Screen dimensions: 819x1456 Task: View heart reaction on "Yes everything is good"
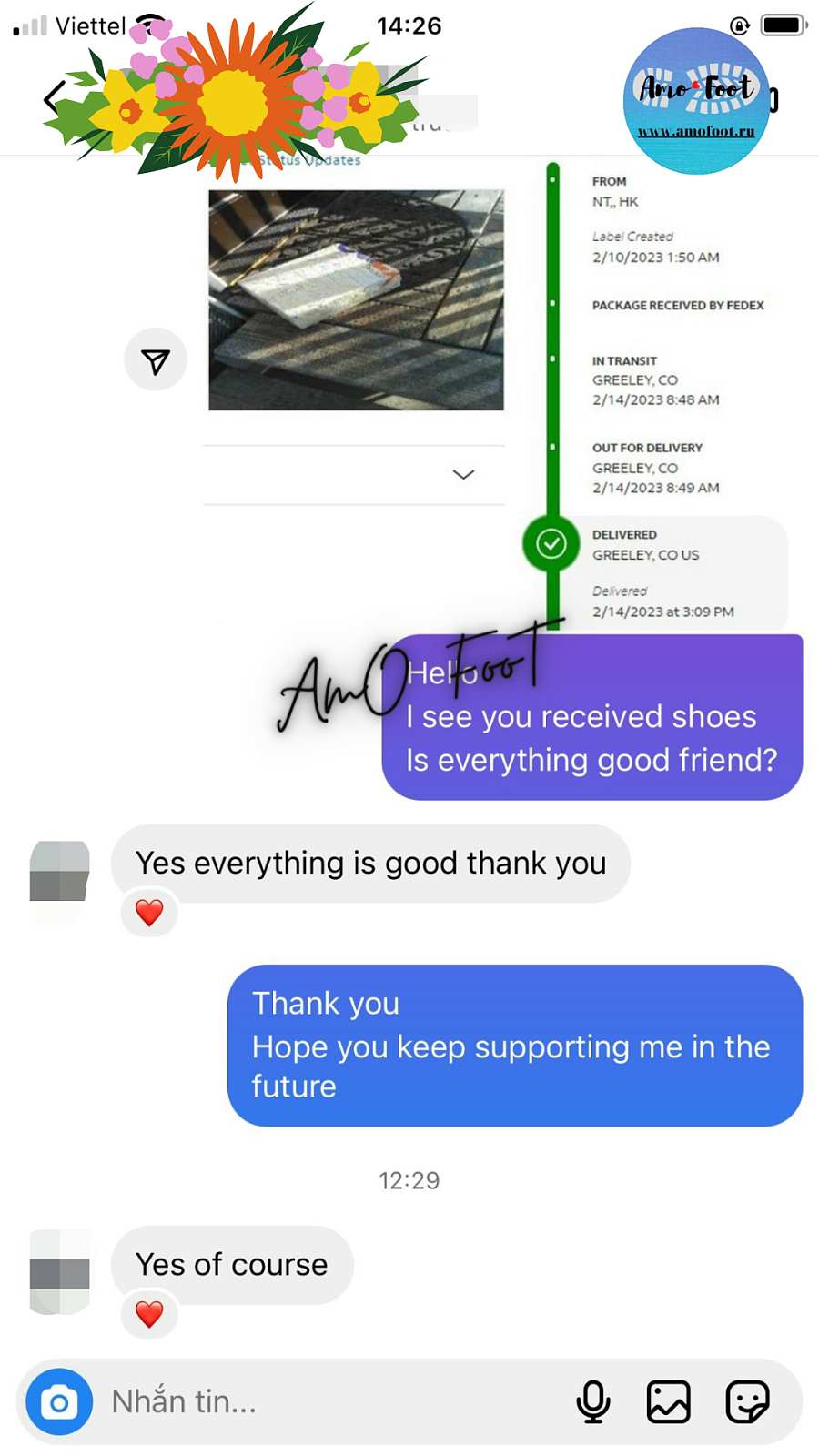pos(149,912)
